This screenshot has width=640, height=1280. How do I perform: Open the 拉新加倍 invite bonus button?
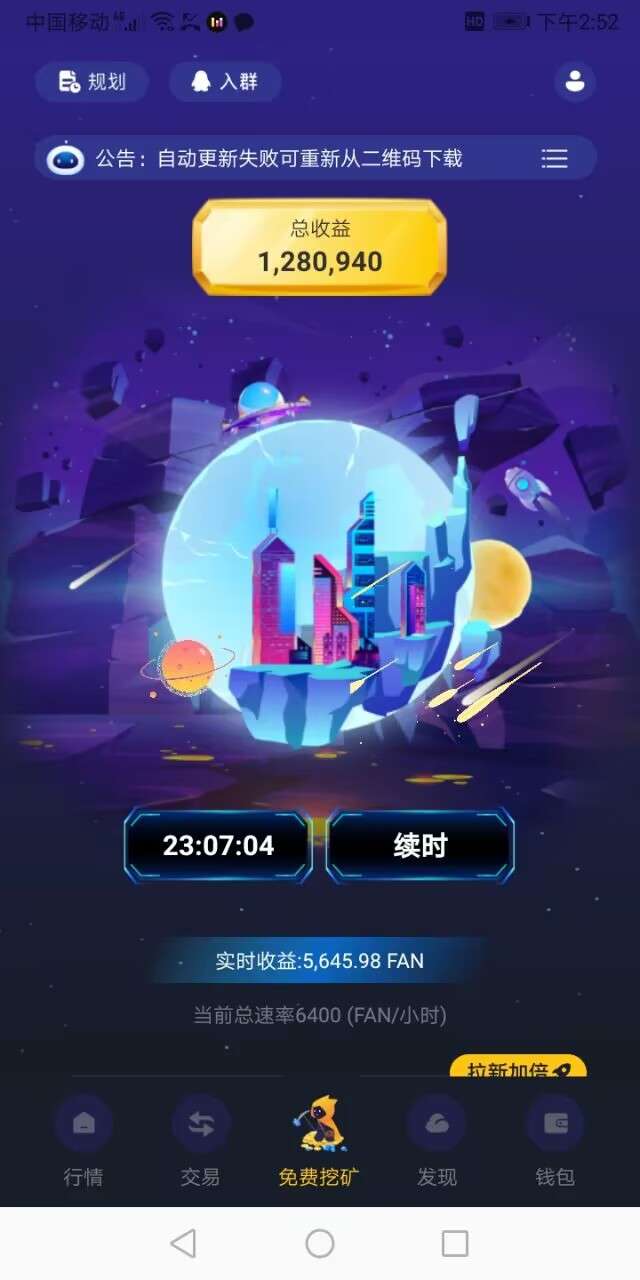[518, 1068]
